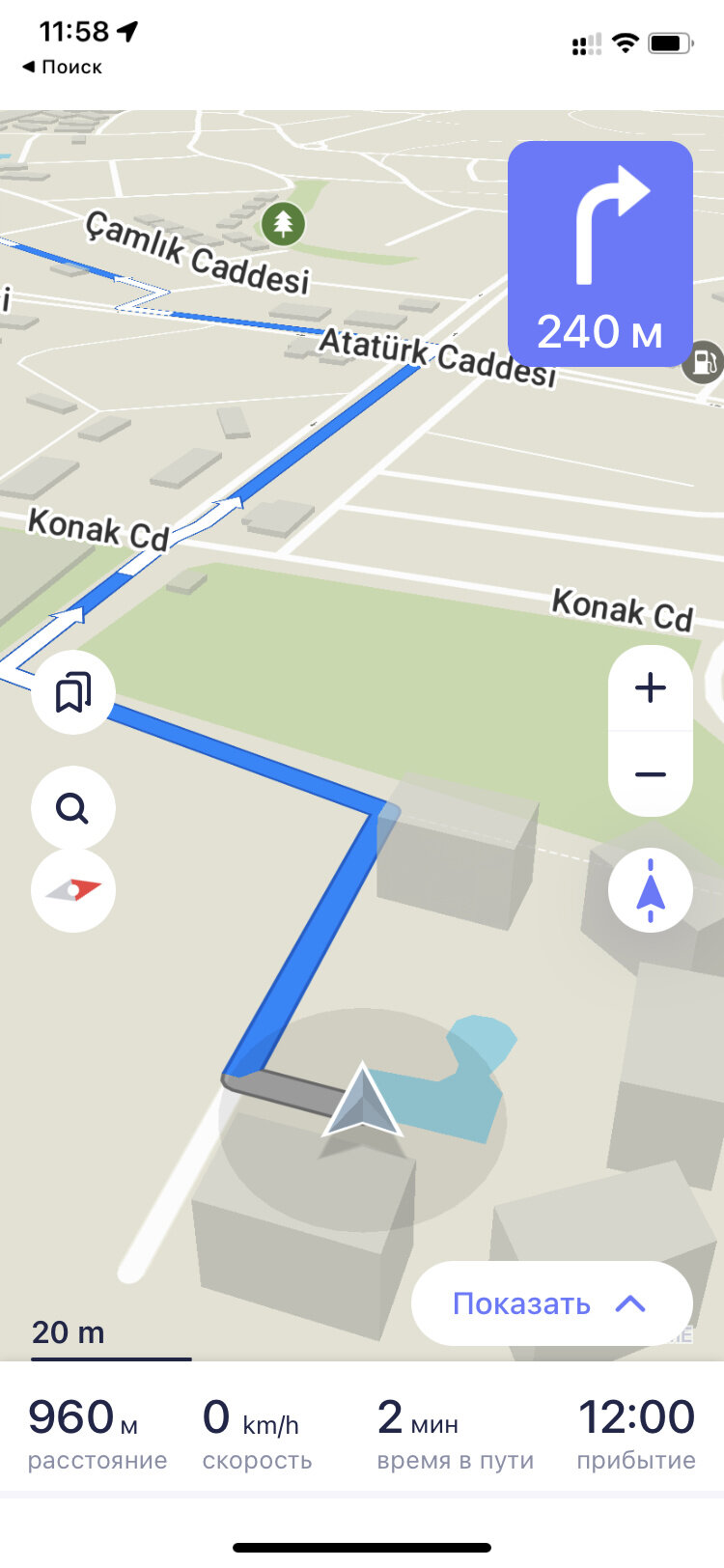Zoom out with the minus button

click(x=651, y=774)
